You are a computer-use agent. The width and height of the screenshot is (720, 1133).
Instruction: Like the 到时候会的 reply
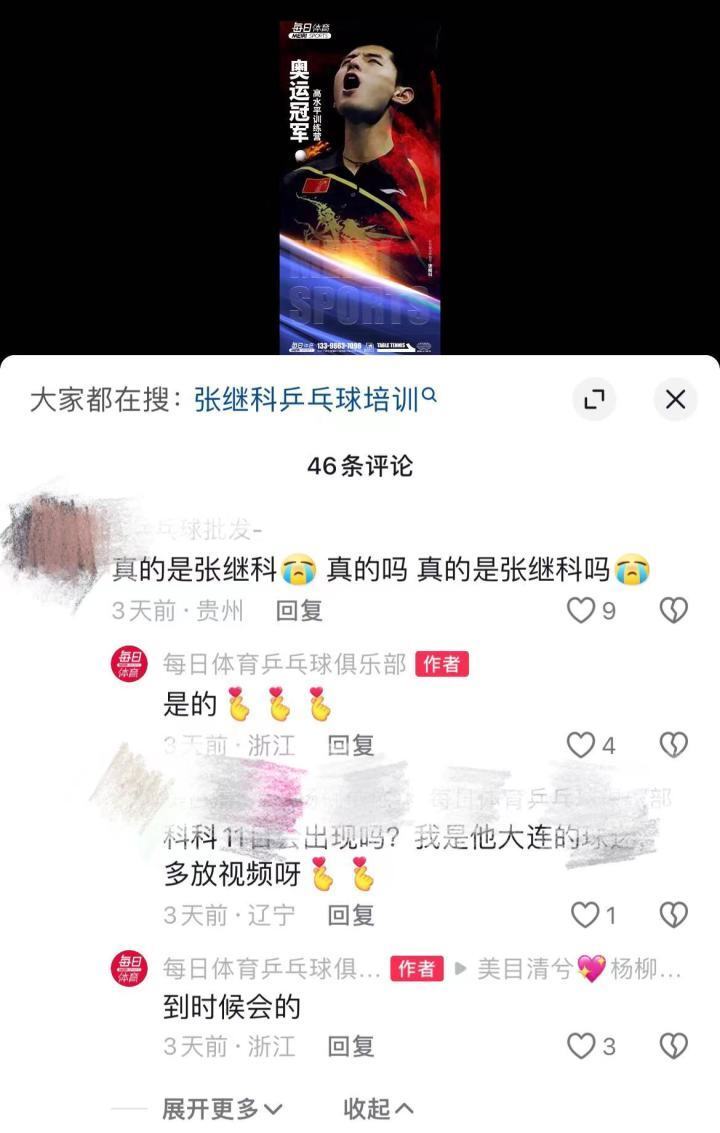(581, 1046)
